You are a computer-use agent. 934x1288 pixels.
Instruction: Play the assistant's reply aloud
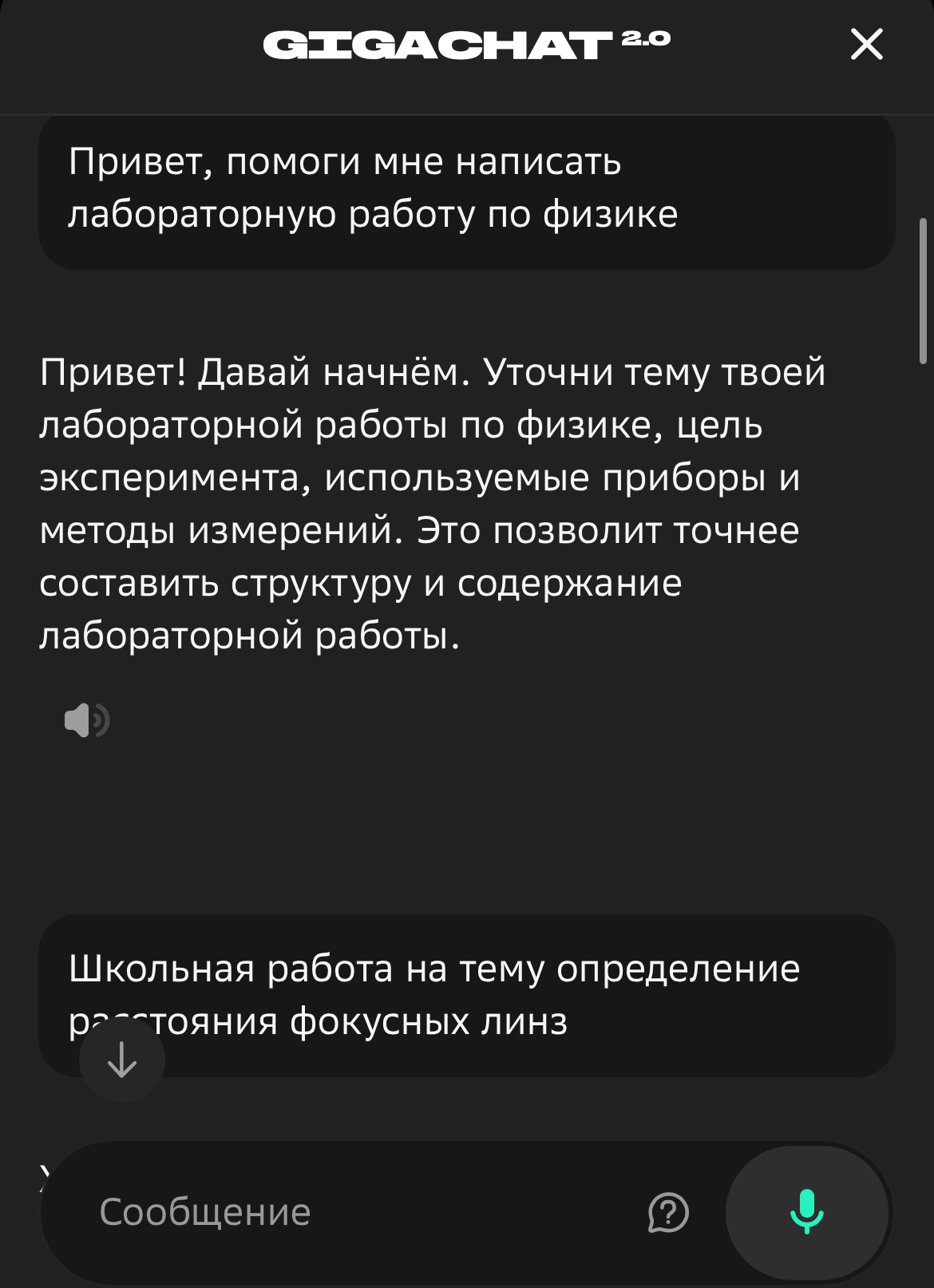[86, 720]
